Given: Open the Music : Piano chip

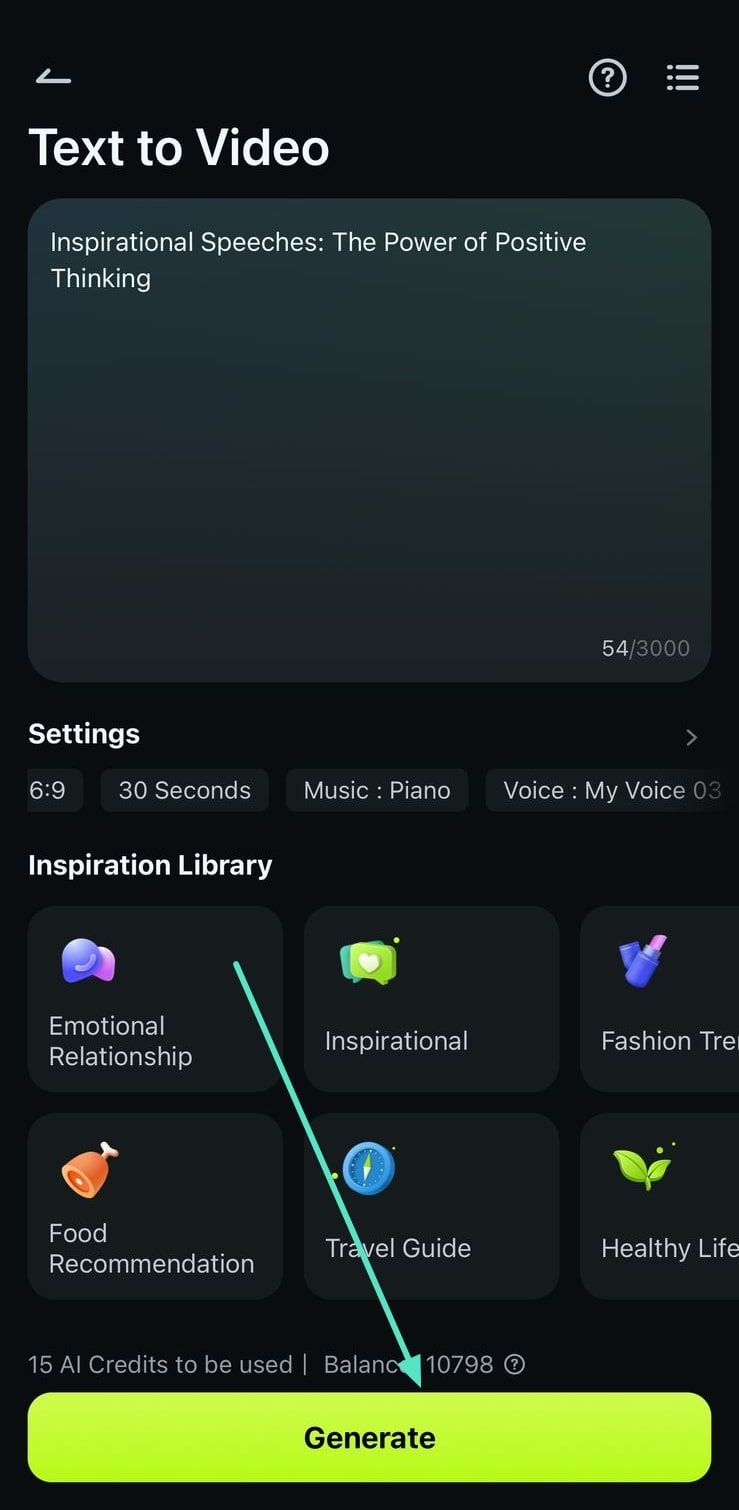Looking at the screenshot, I should pyautogui.click(x=377, y=790).
